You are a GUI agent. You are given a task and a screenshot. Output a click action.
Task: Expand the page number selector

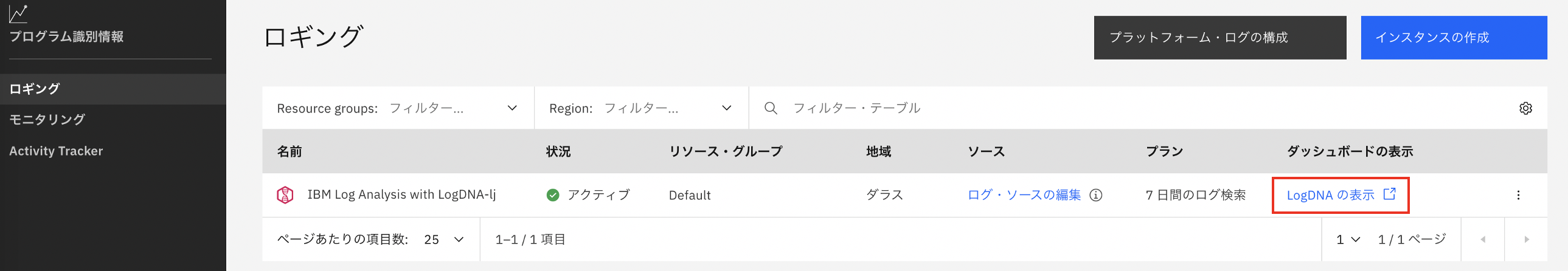[1348, 239]
